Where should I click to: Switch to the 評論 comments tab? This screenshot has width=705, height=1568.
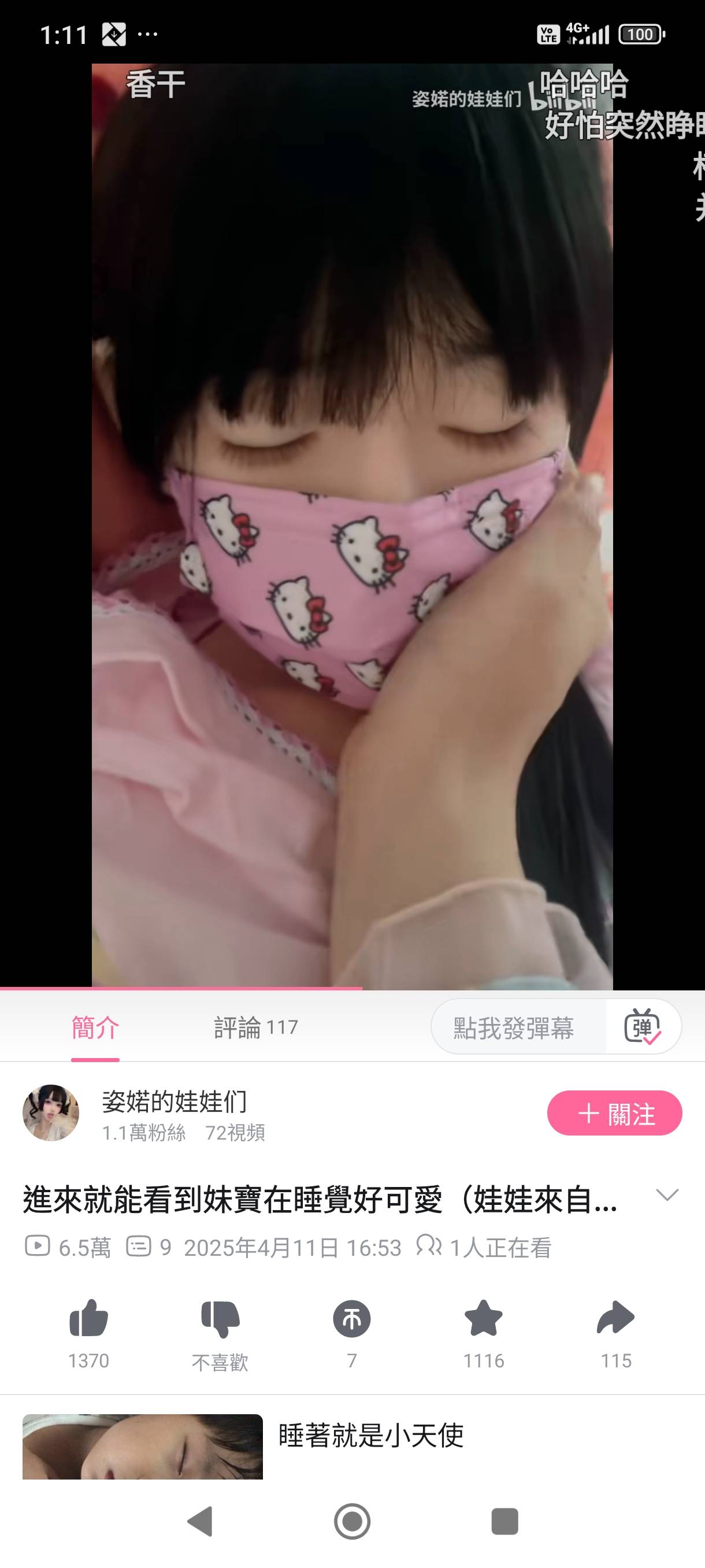click(x=255, y=1027)
